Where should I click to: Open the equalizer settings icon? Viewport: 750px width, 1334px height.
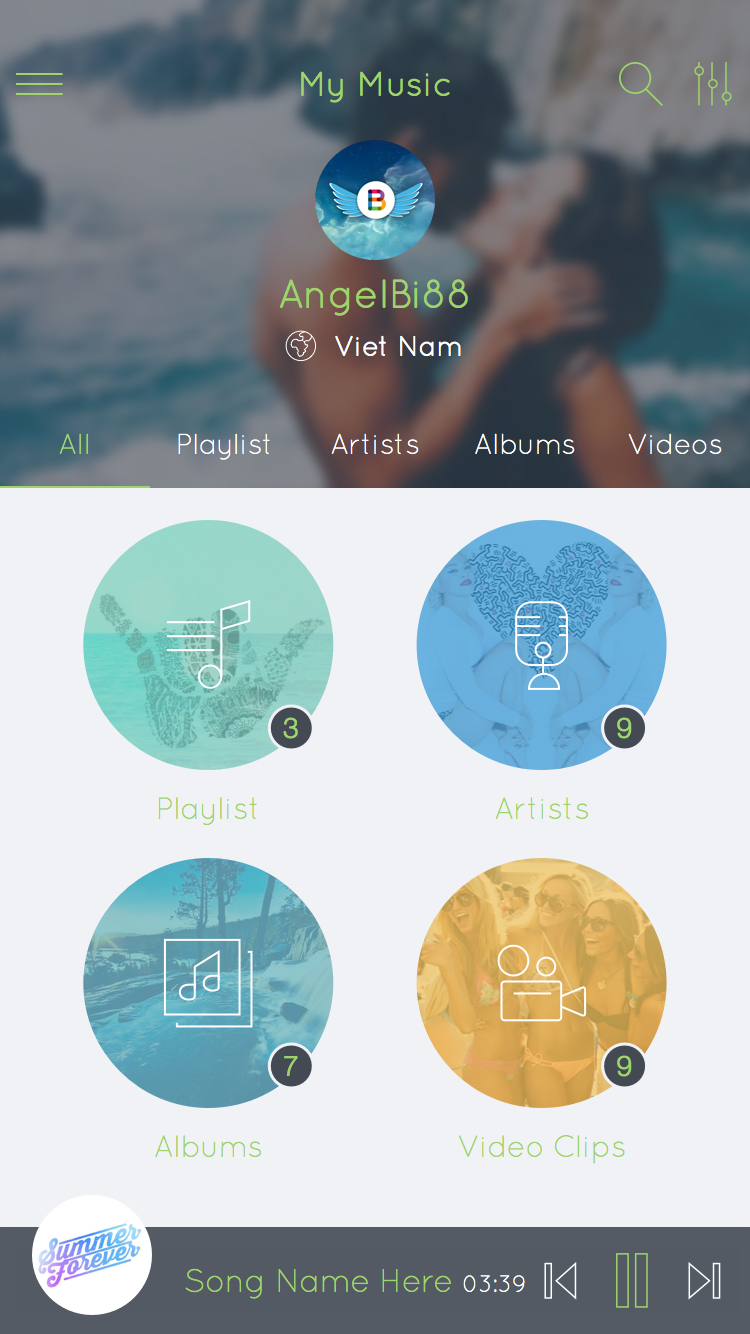(x=713, y=84)
